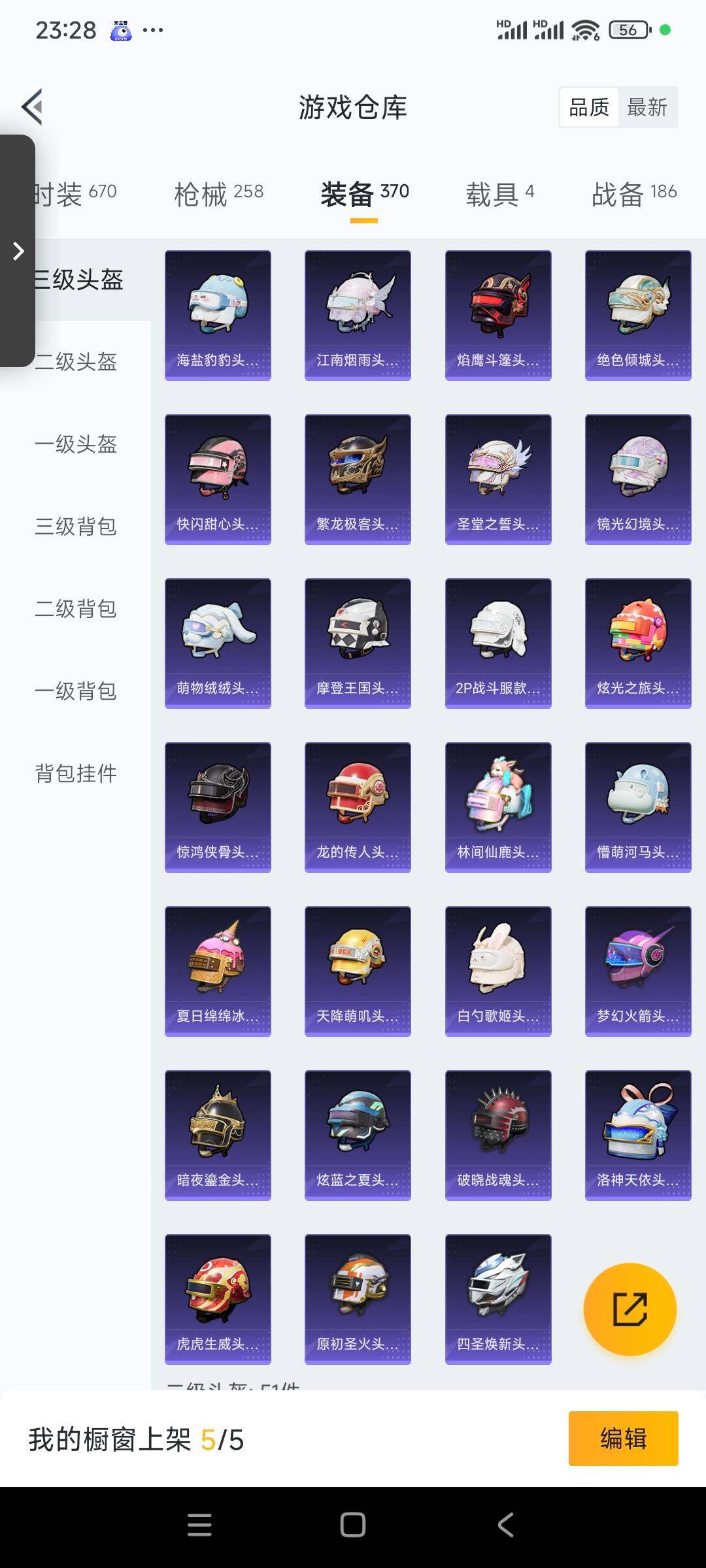Select the 龙的传人头 red helmet
Image resolution: width=706 pixels, height=1568 pixels.
(x=358, y=797)
